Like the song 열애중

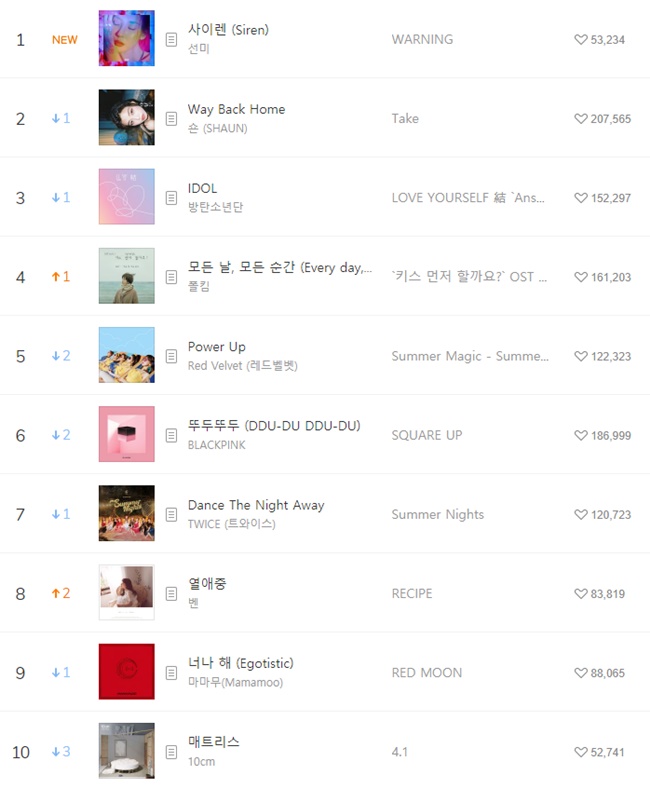[581, 593]
